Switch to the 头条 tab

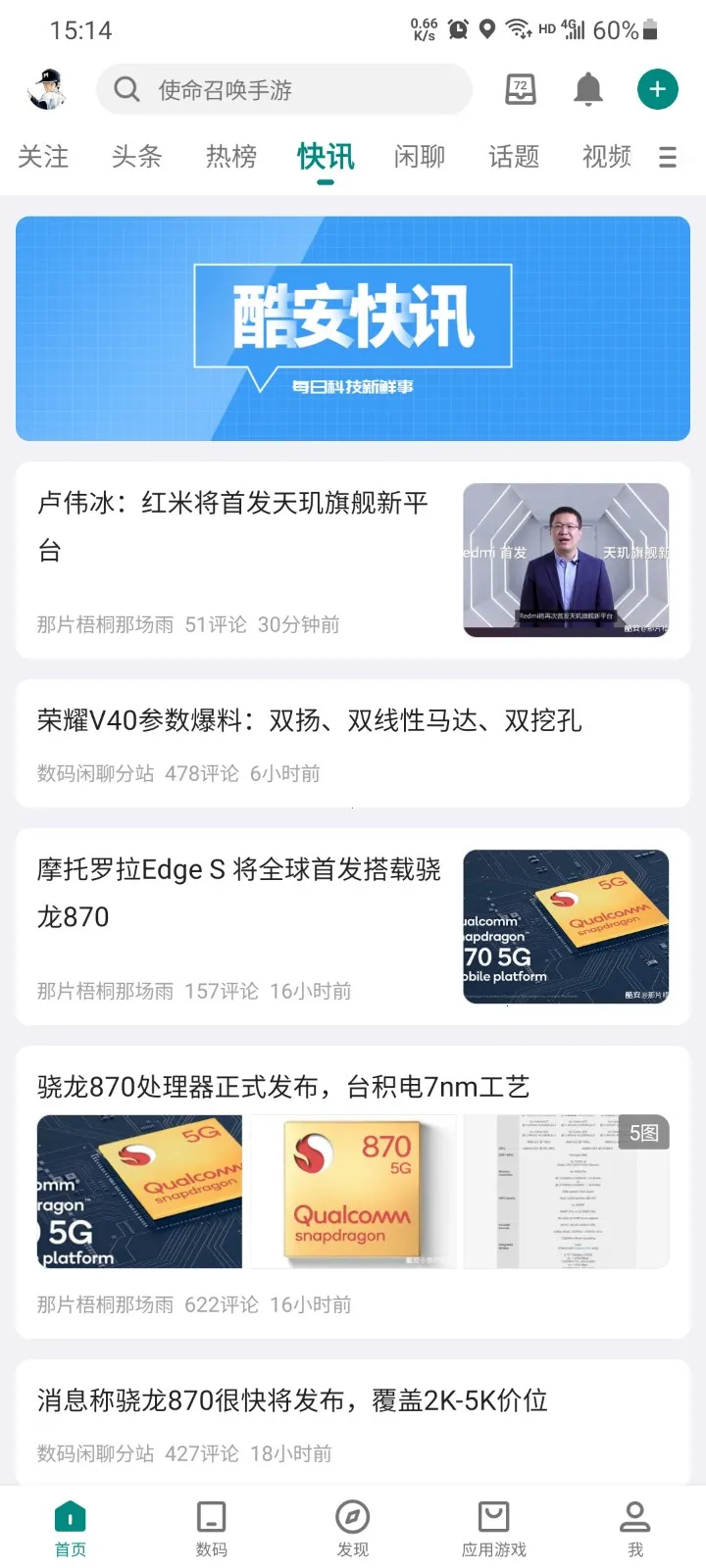pyautogui.click(x=136, y=157)
